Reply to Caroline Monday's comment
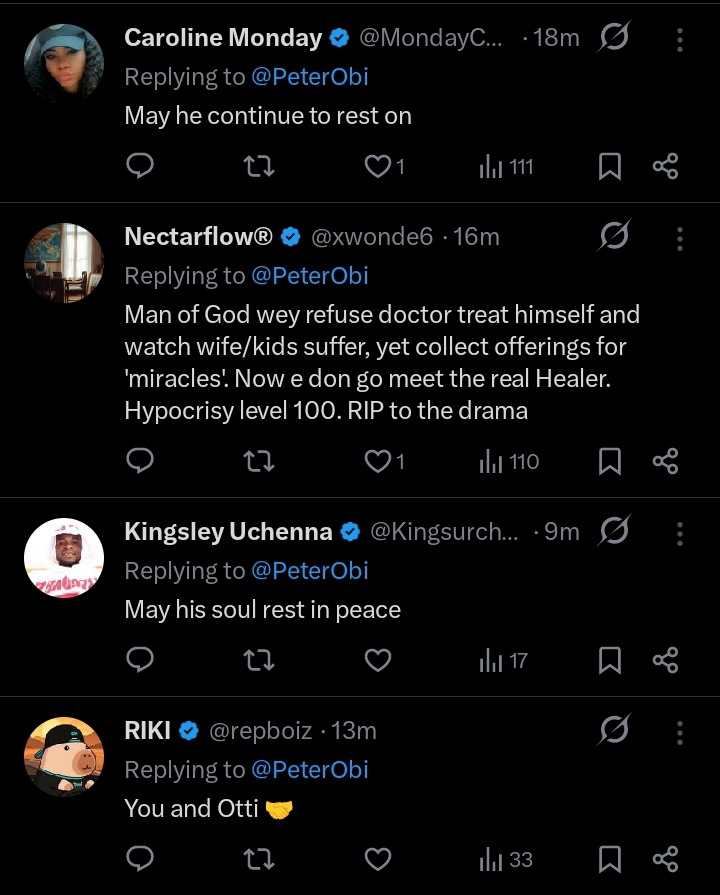 tap(141, 166)
